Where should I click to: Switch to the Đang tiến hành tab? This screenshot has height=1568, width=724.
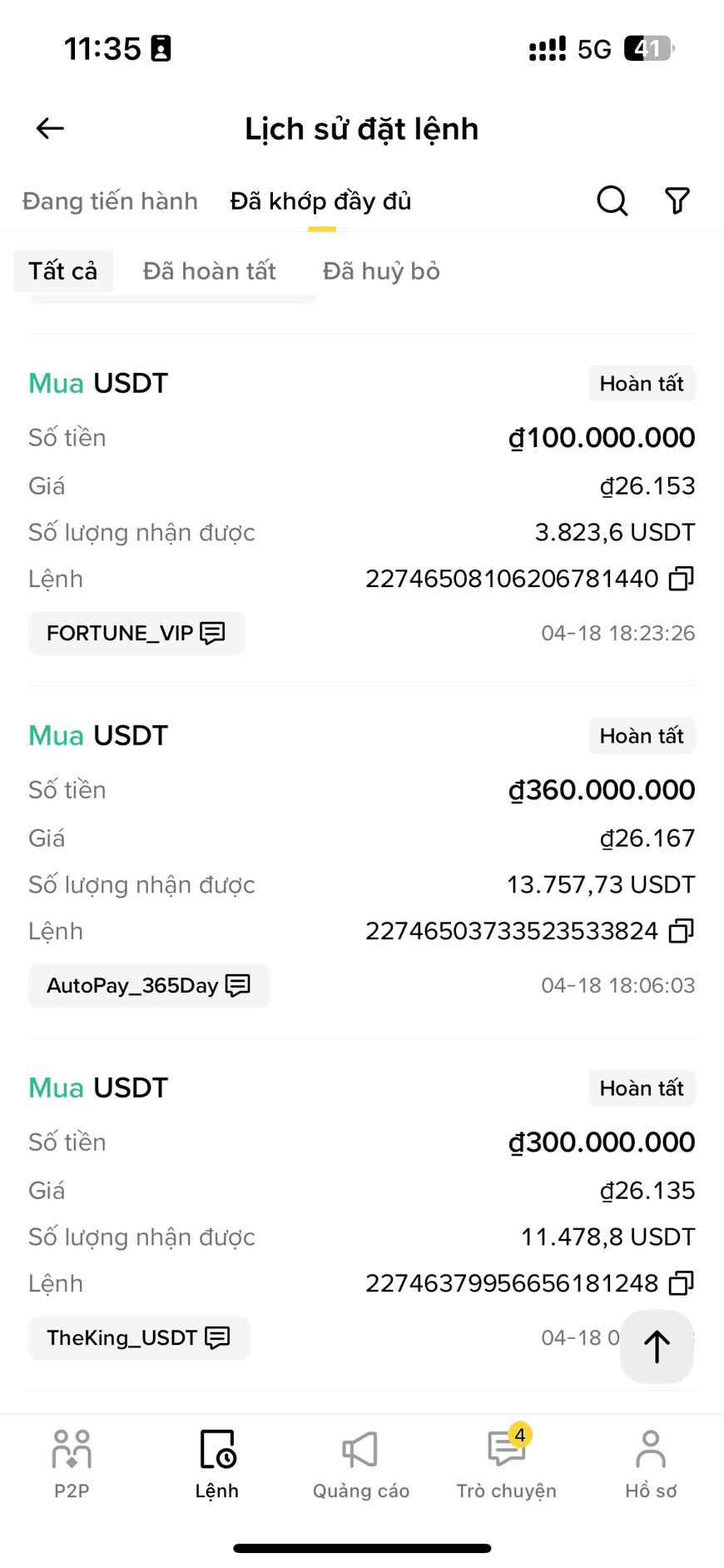[110, 202]
